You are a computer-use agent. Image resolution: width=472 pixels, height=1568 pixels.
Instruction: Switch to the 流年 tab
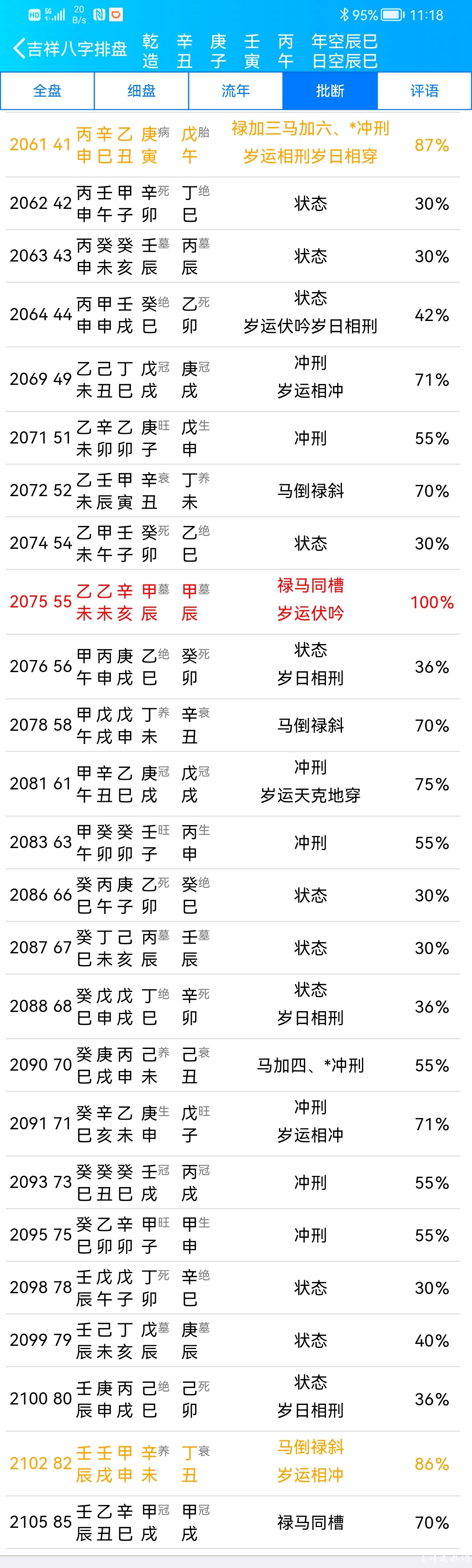236,91
